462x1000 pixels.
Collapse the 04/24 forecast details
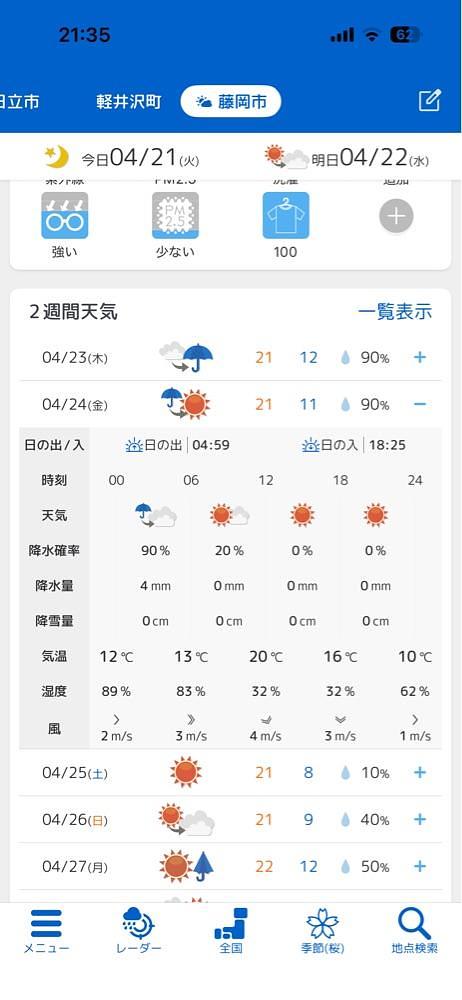pos(419,404)
